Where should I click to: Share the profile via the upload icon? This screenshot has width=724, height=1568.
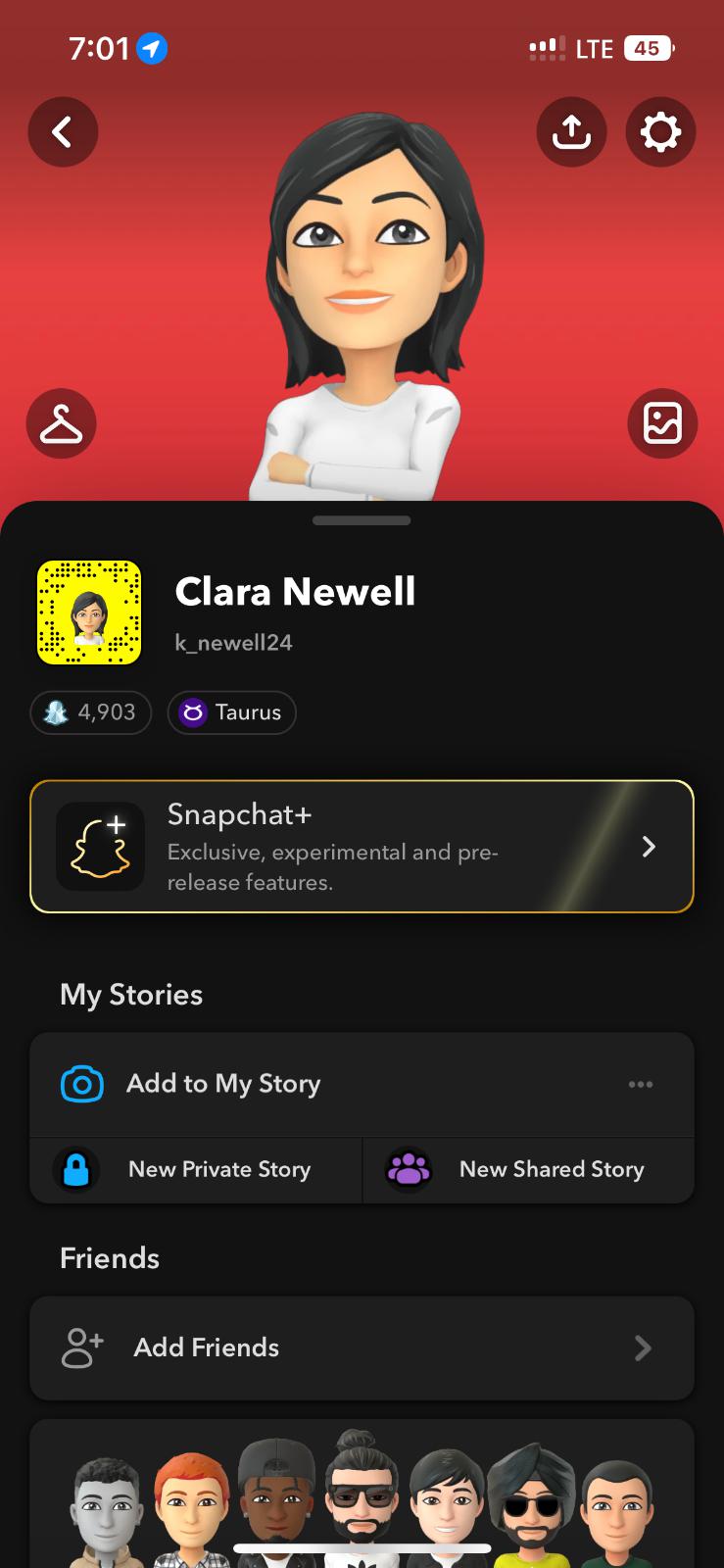point(571,131)
